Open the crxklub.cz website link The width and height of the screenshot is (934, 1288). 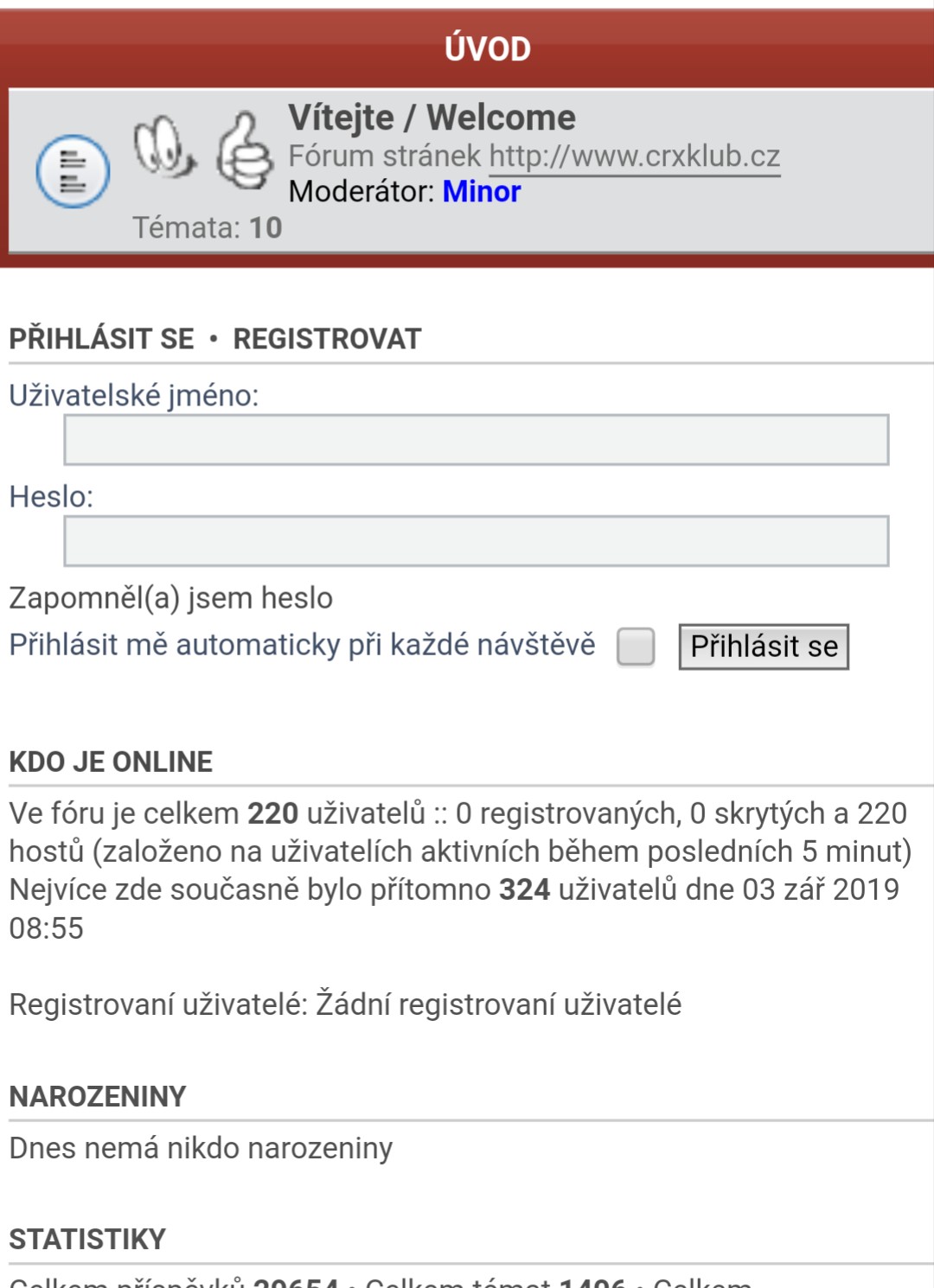pyautogui.click(x=634, y=156)
